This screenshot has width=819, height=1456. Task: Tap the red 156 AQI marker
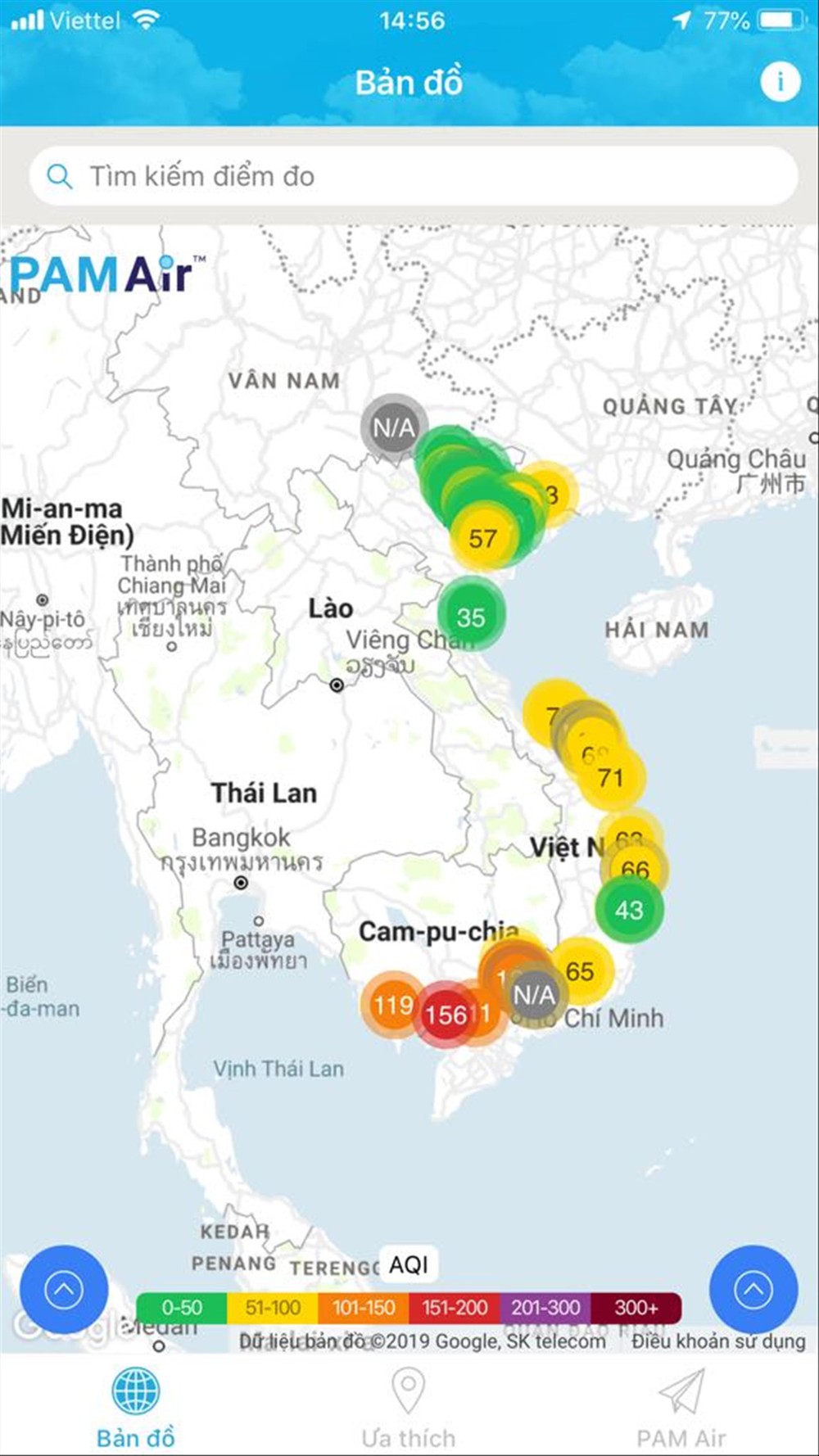[446, 1015]
